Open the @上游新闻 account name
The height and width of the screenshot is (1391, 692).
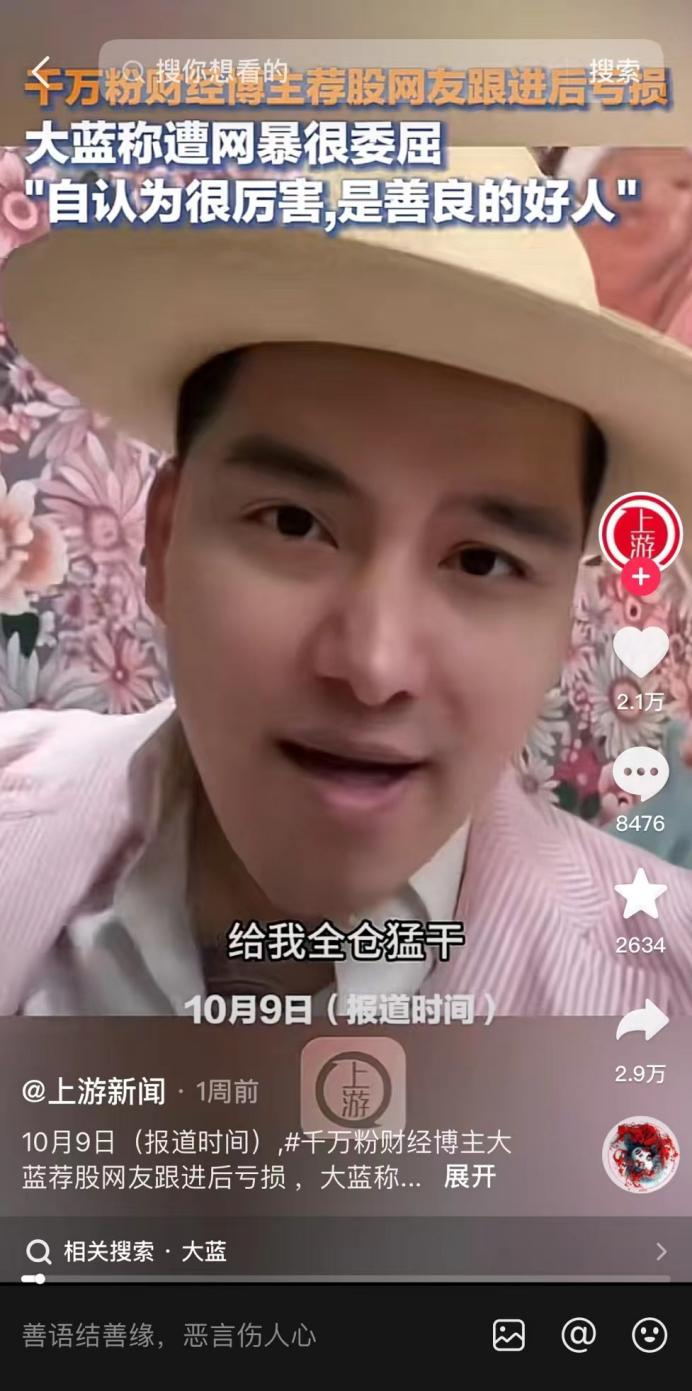tap(94, 1091)
